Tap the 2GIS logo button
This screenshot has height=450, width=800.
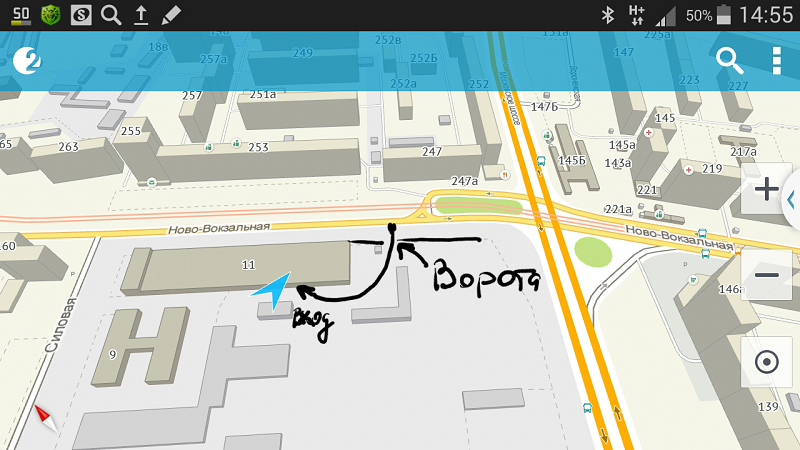pos(27,62)
